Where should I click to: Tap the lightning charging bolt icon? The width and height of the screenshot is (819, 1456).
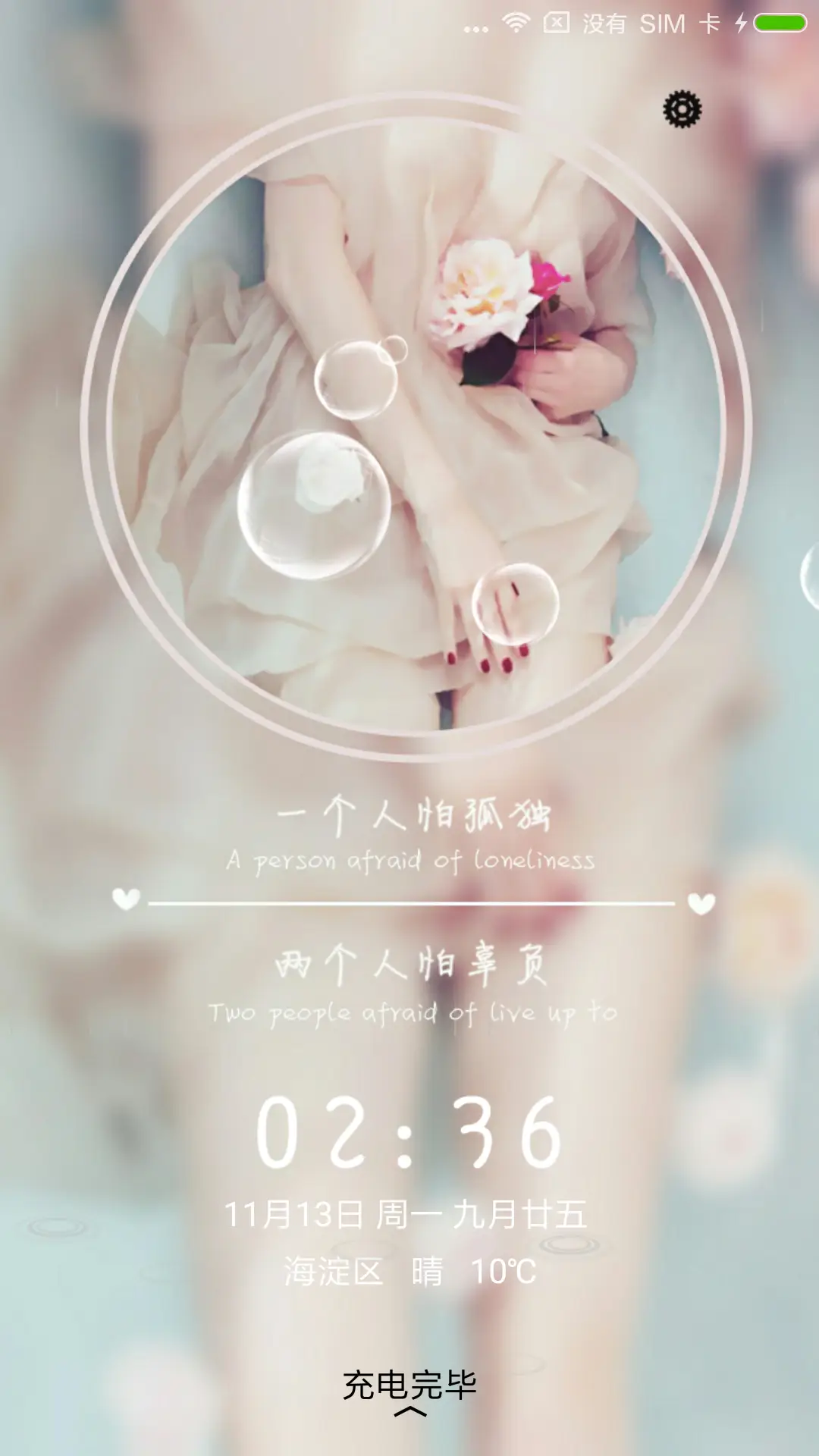[x=739, y=23]
